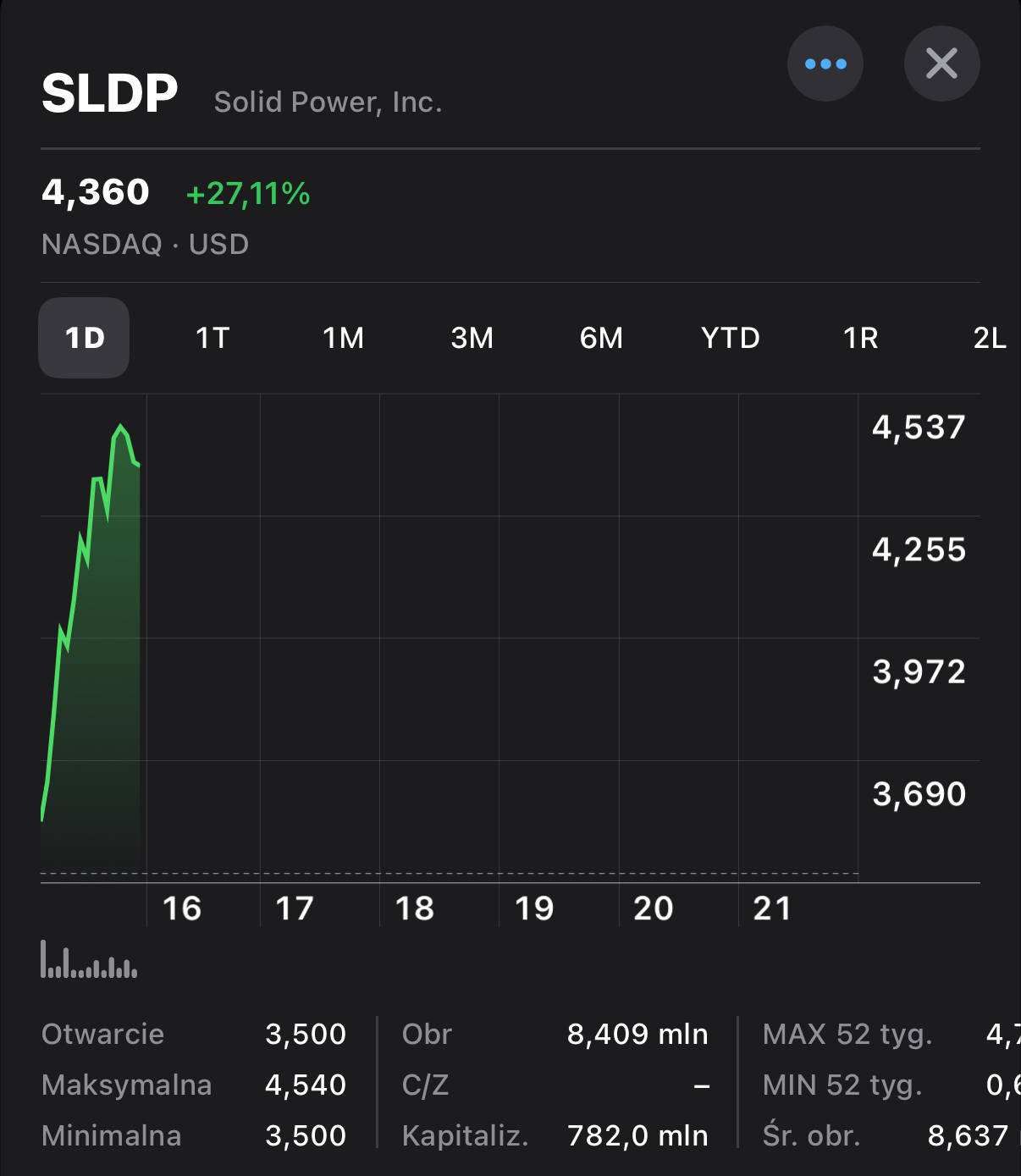Open the more options menu
Viewport: 1021px width, 1176px height.
tap(825, 63)
